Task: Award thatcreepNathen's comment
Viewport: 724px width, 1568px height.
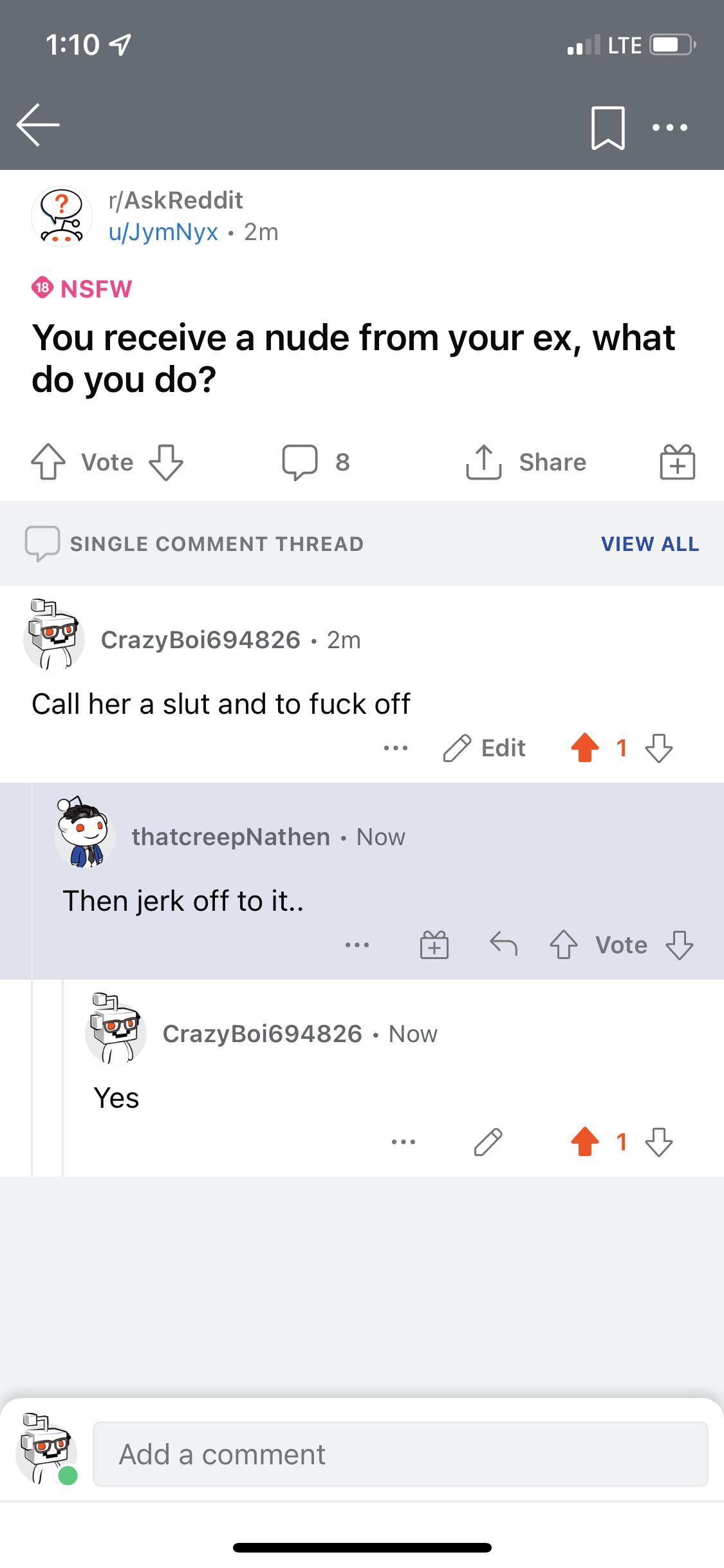Action: [x=434, y=945]
